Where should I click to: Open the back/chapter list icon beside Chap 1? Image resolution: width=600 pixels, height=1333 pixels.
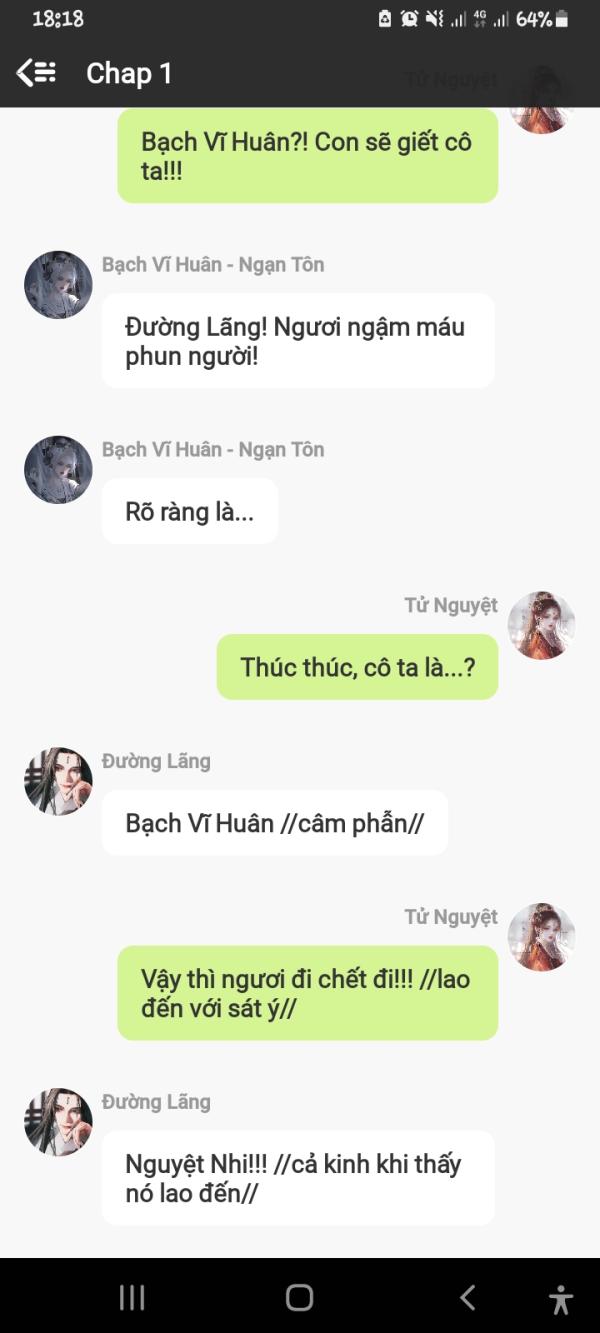click(x=36, y=72)
